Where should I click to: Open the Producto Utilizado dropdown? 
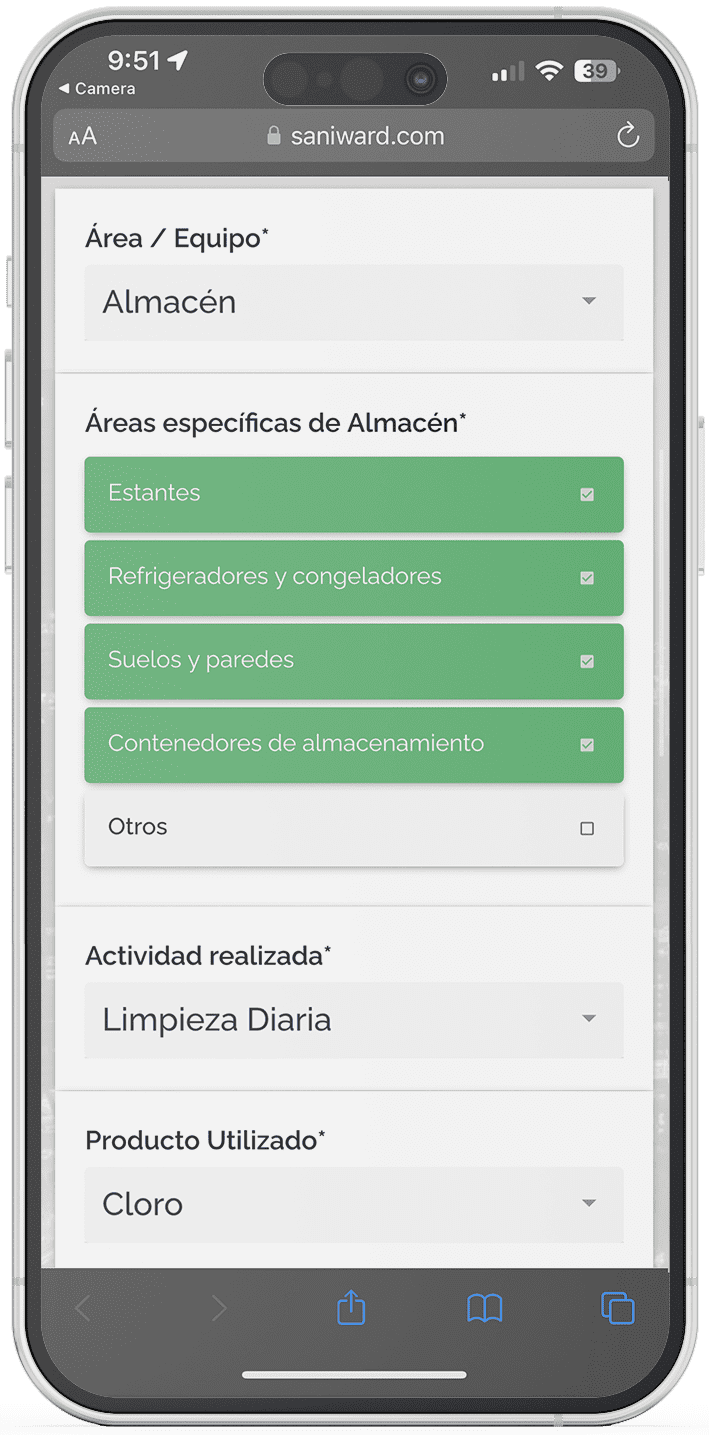pyautogui.click(x=354, y=1204)
